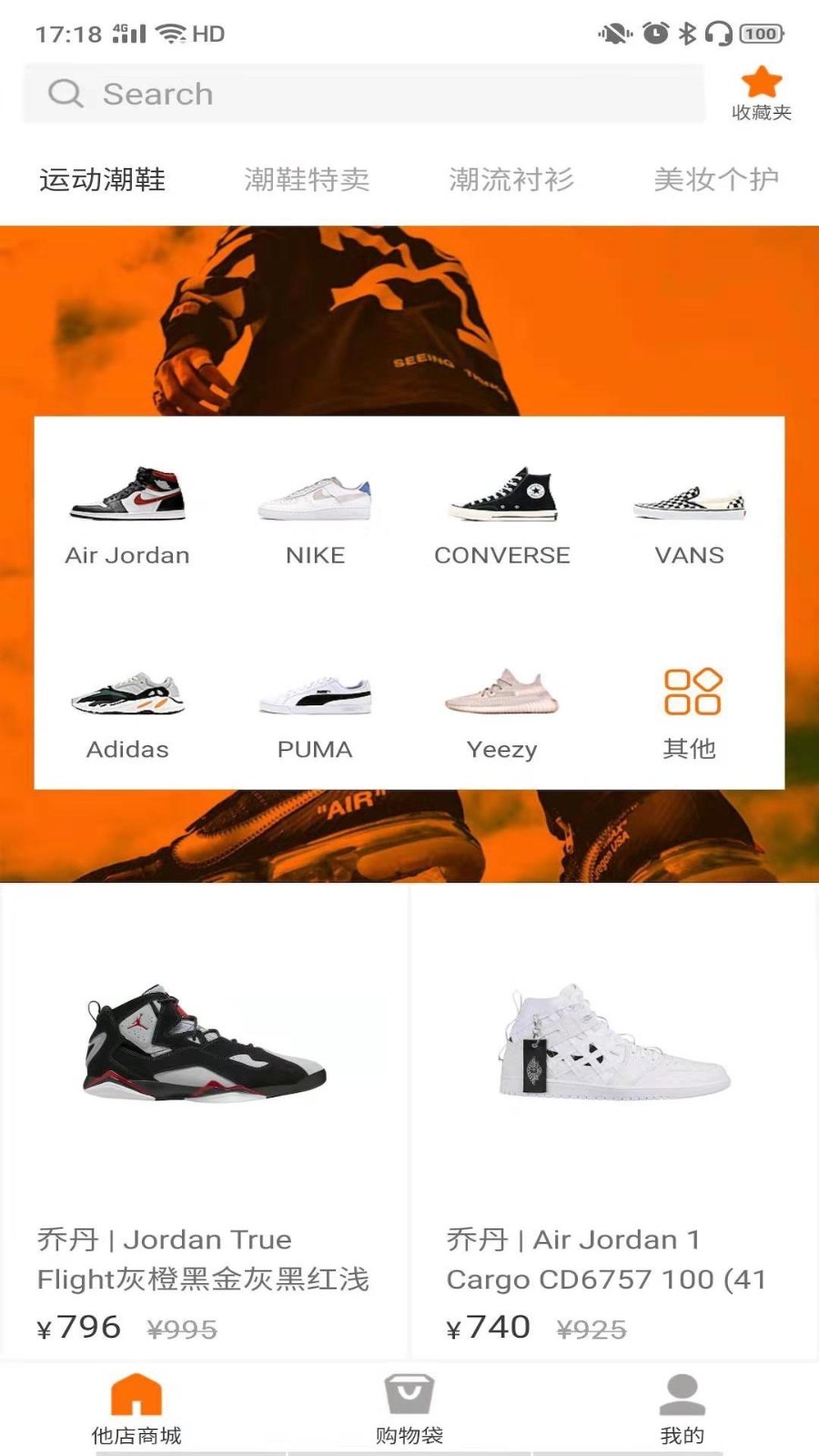
Task: Open the CONVERSE brand category
Action: [502, 516]
